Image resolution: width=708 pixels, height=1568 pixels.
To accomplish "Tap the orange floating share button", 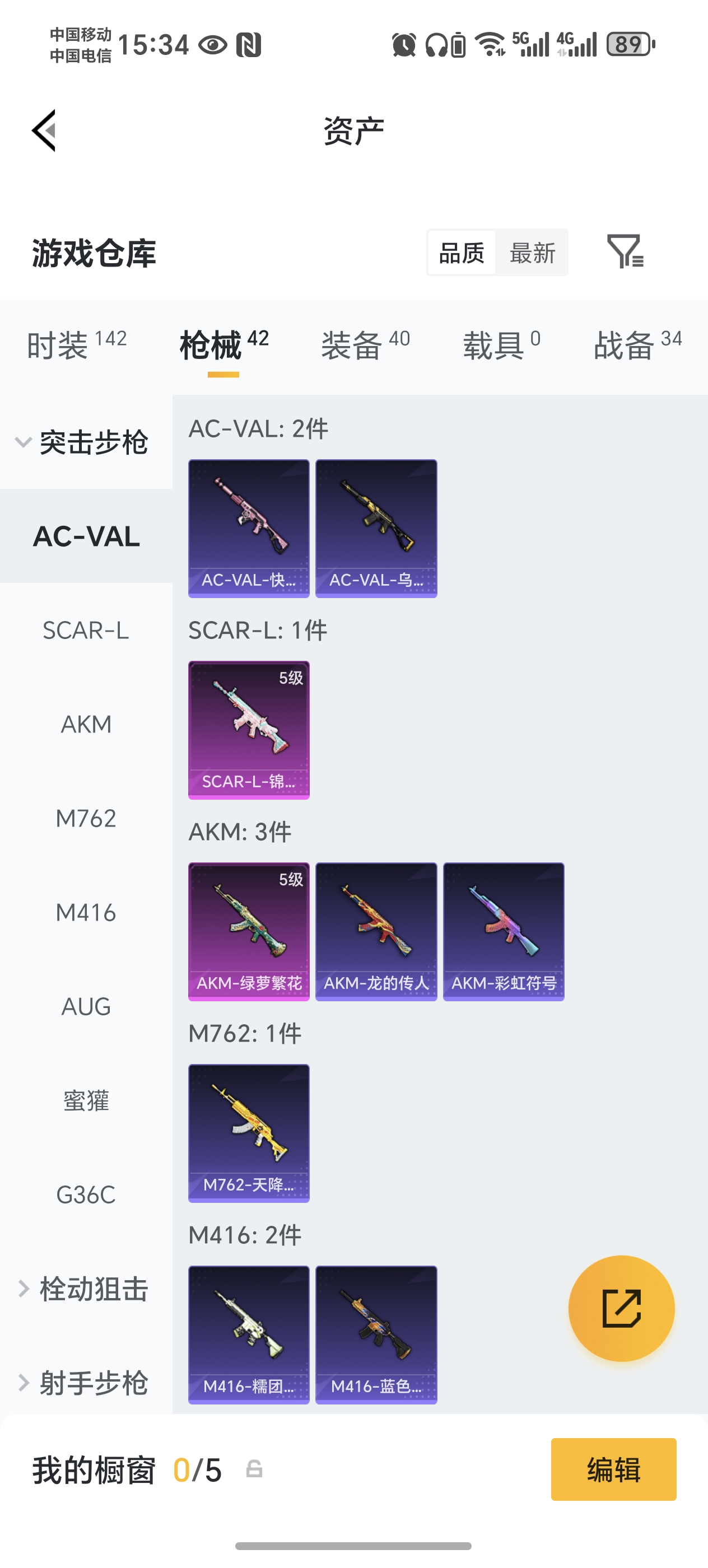I will (x=621, y=1308).
